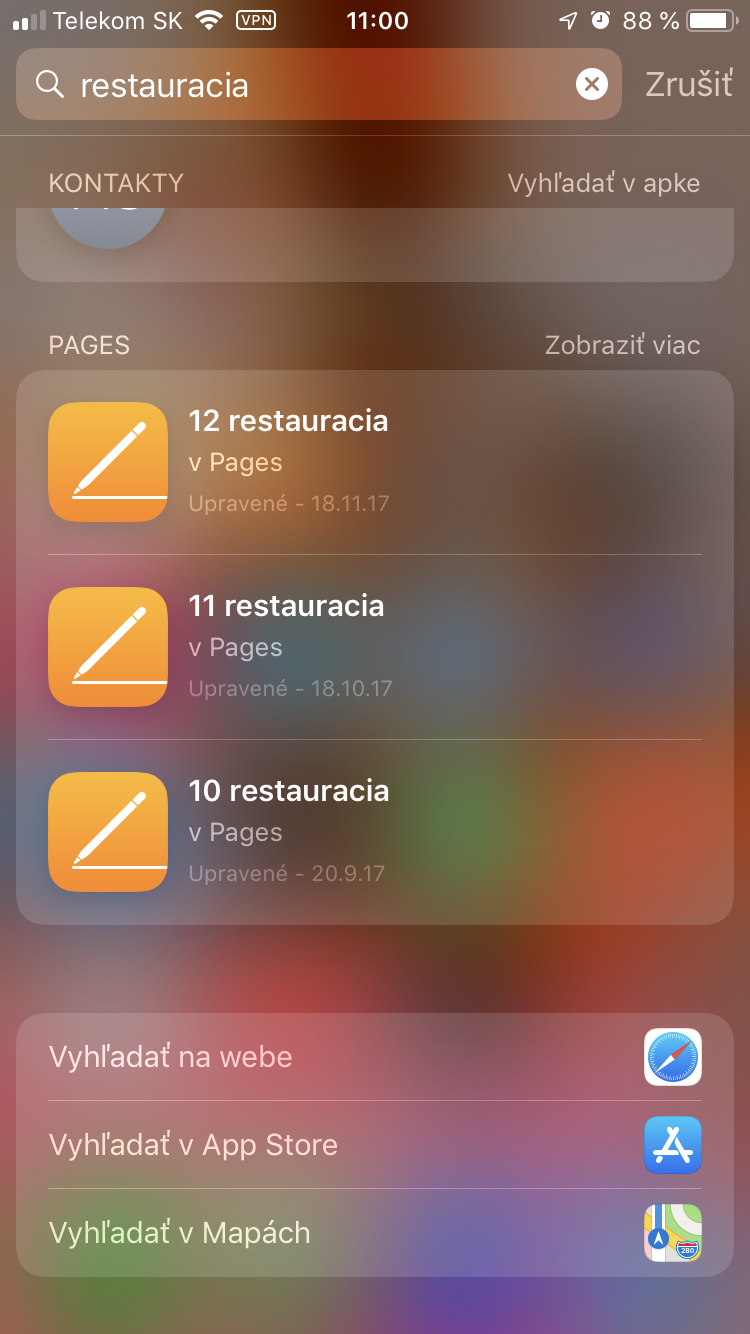Choose "Vyhľadať v App Store"
This screenshot has width=750, height=1334.
[x=375, y=1145]
